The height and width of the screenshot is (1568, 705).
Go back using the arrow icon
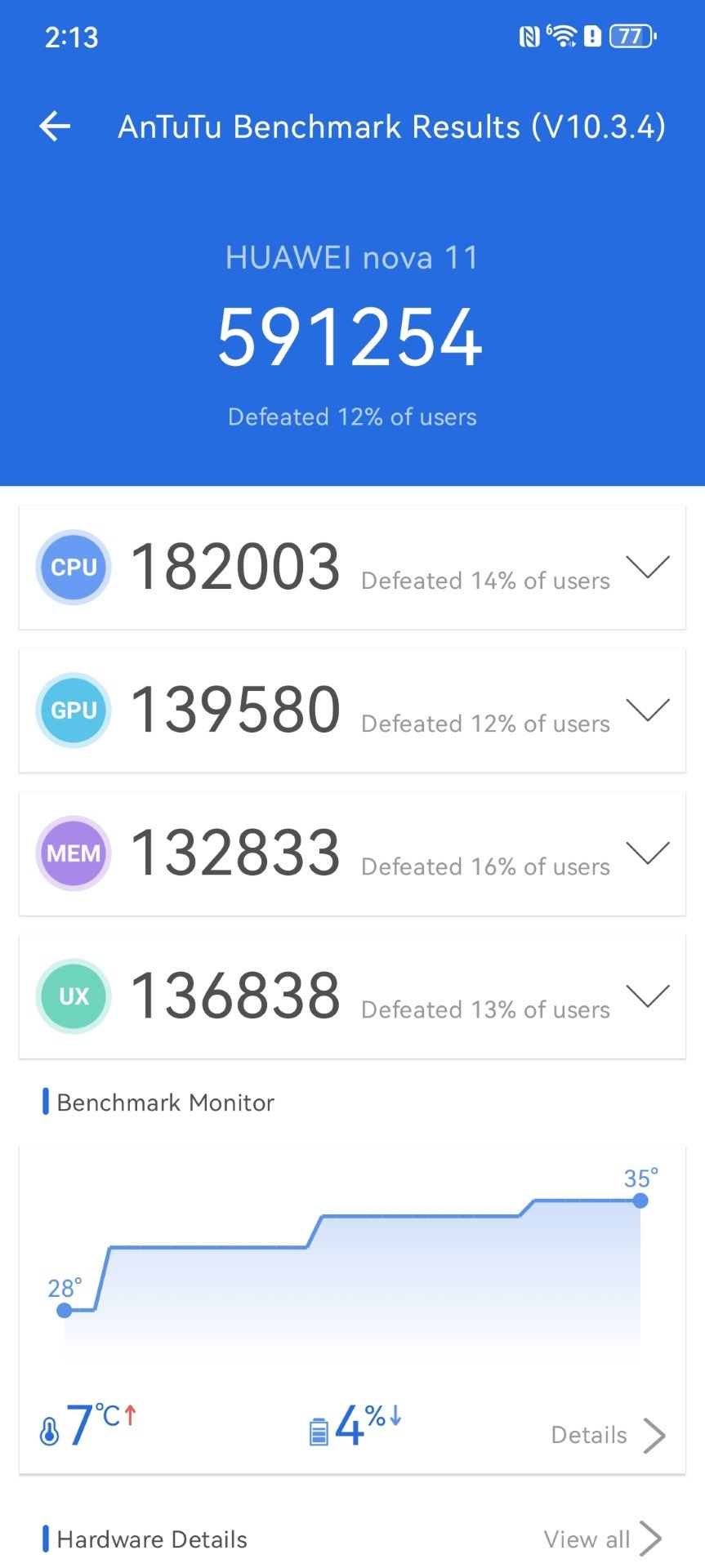tap(55, 127)
